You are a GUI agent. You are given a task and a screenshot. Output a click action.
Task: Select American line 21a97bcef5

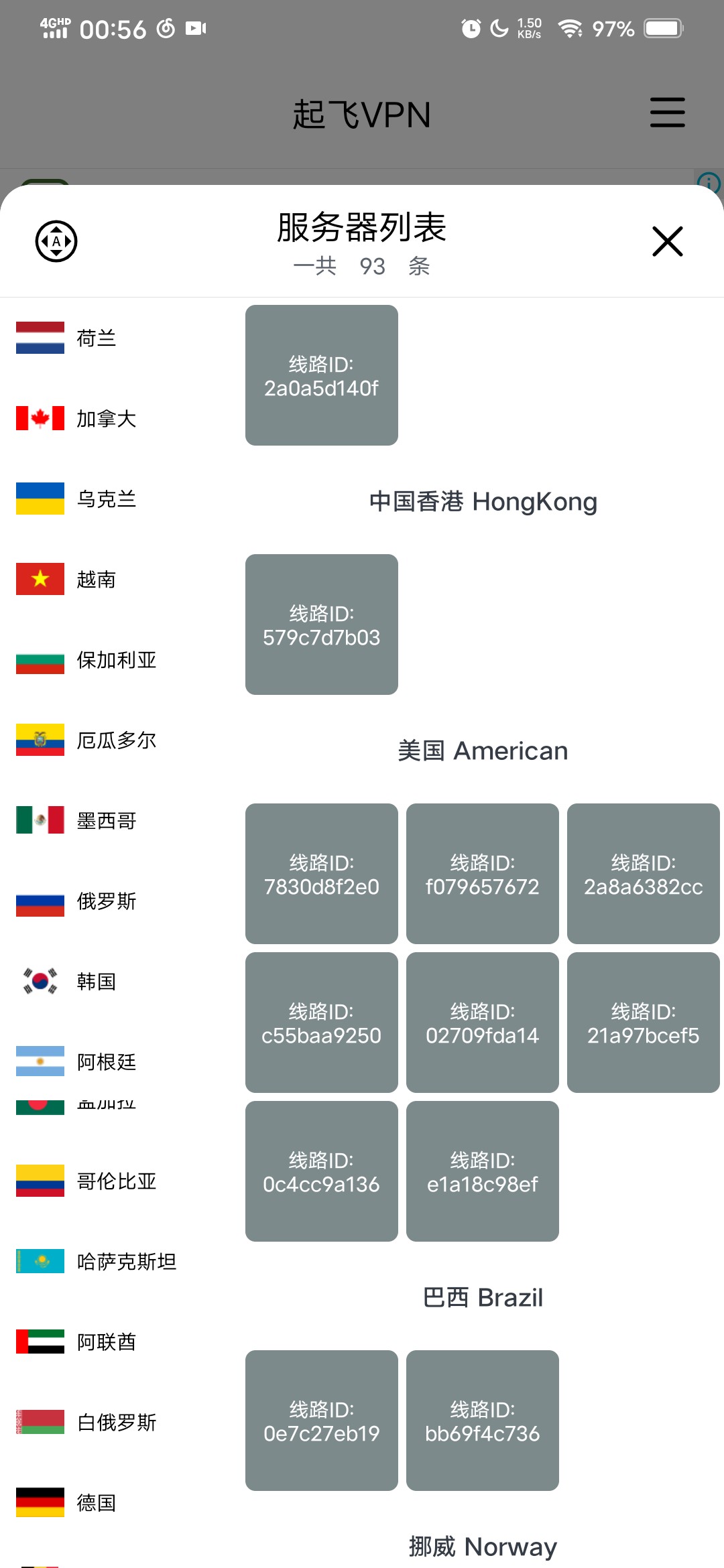coord(642,1022)
